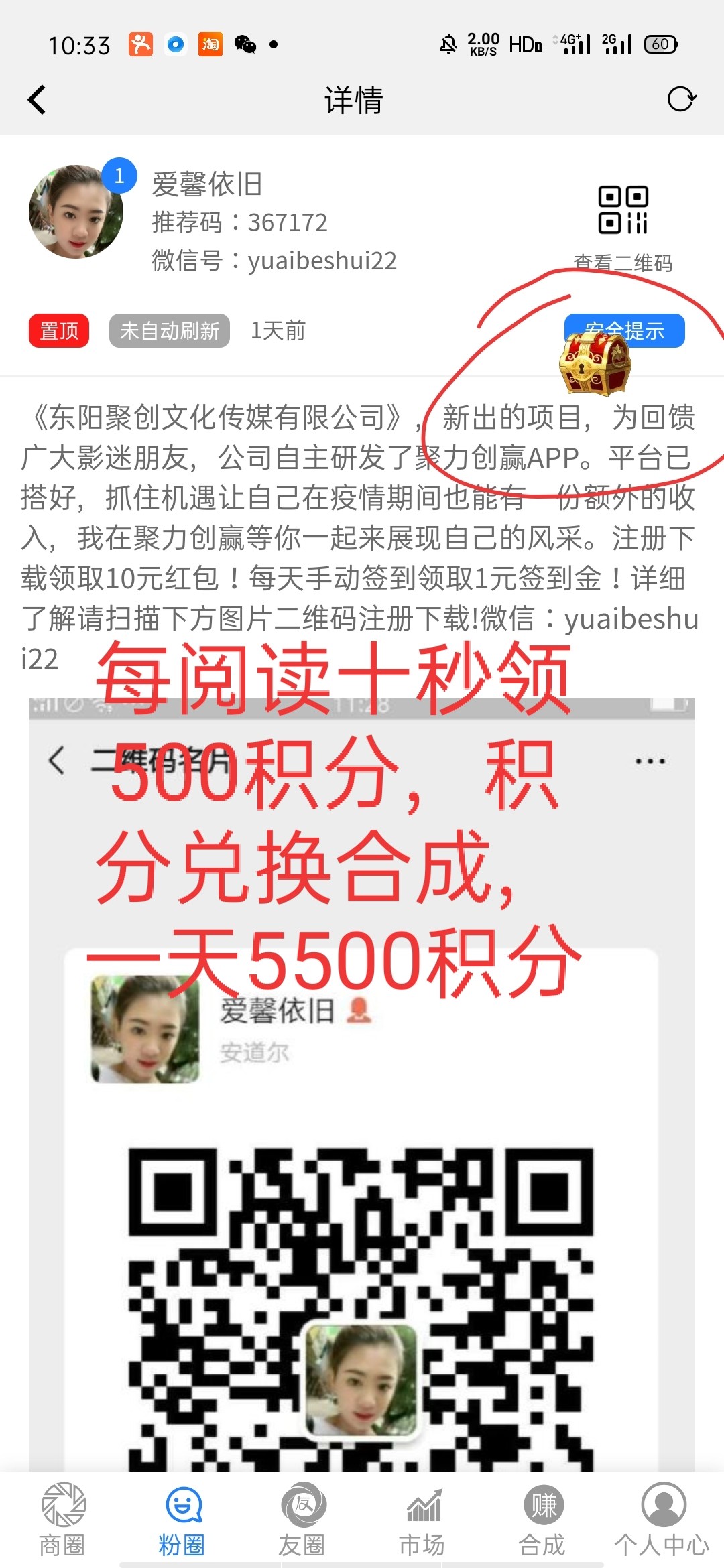Open 爱馨依旧's profile avatar
This screenshot has height=1568, width=724.
(76, 212)
